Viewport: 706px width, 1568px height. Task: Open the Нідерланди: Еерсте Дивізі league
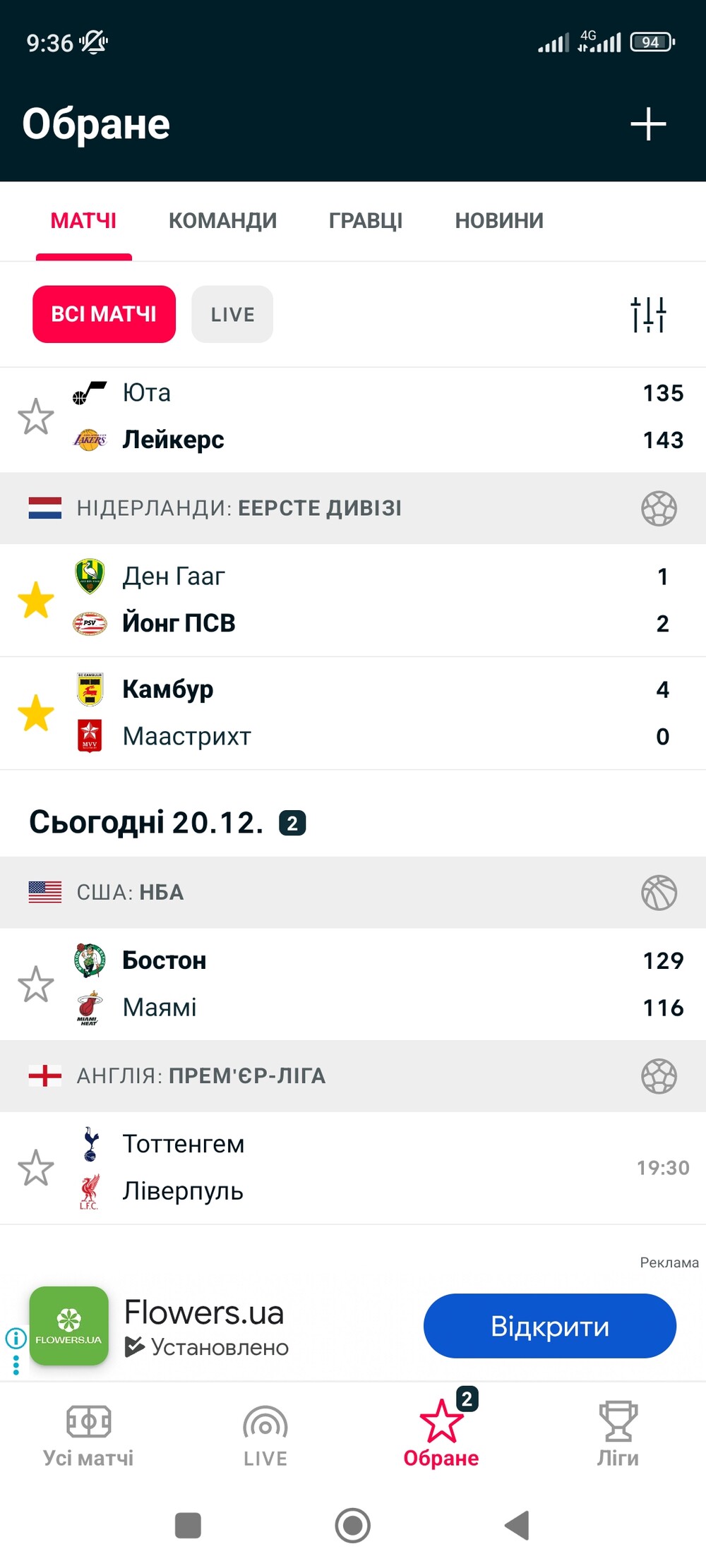click(240, 508)
